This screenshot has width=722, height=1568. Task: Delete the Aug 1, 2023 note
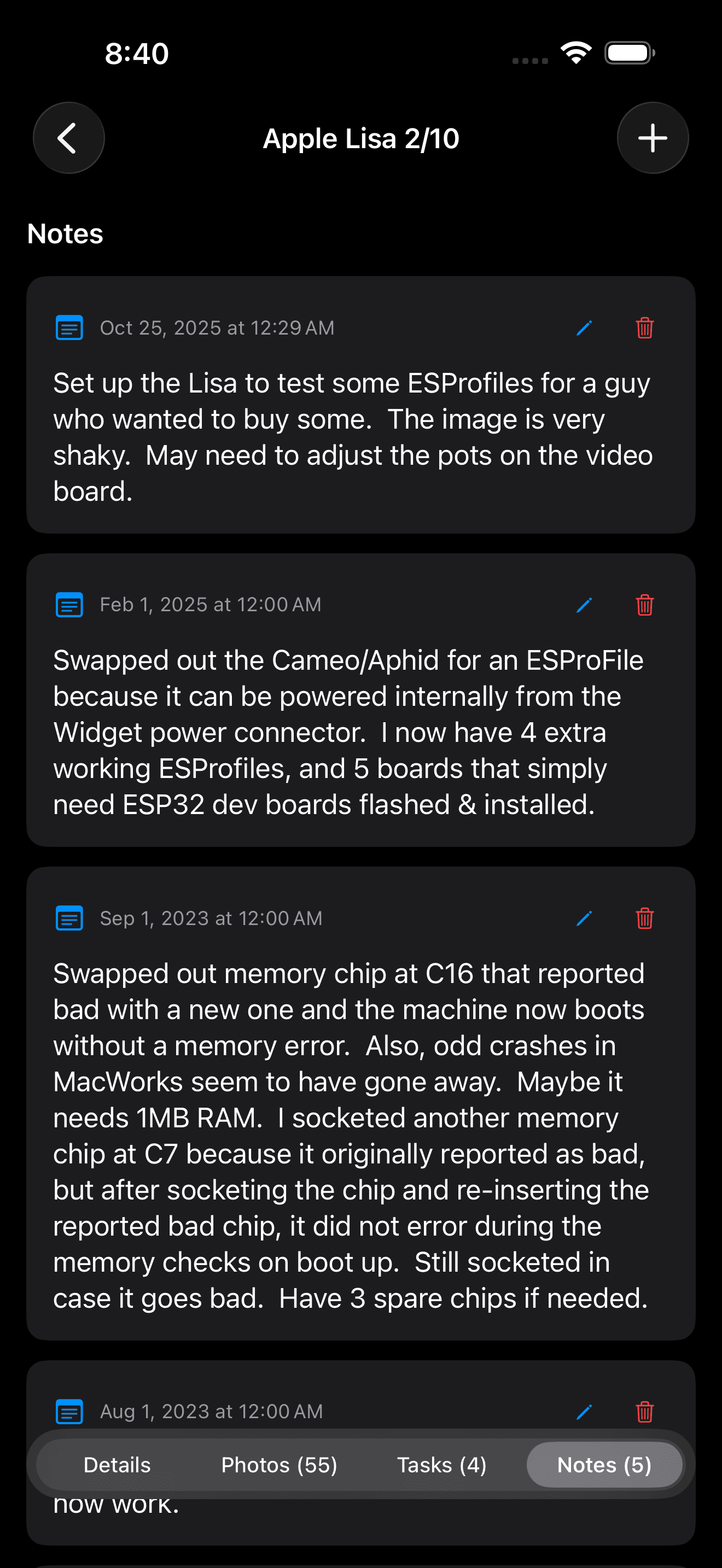coord(645,1412)
